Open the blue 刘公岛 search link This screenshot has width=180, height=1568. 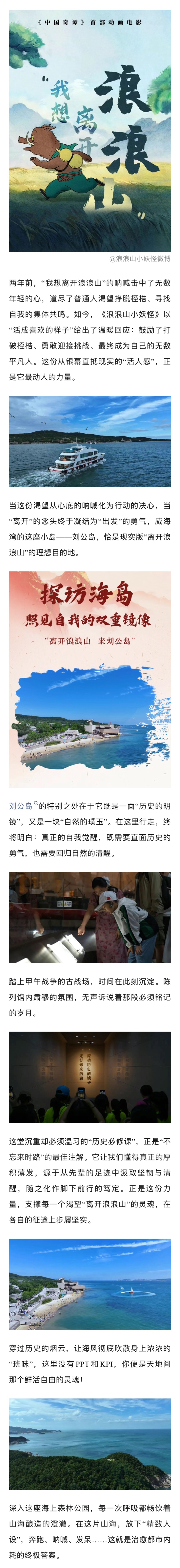click(21, 805)
